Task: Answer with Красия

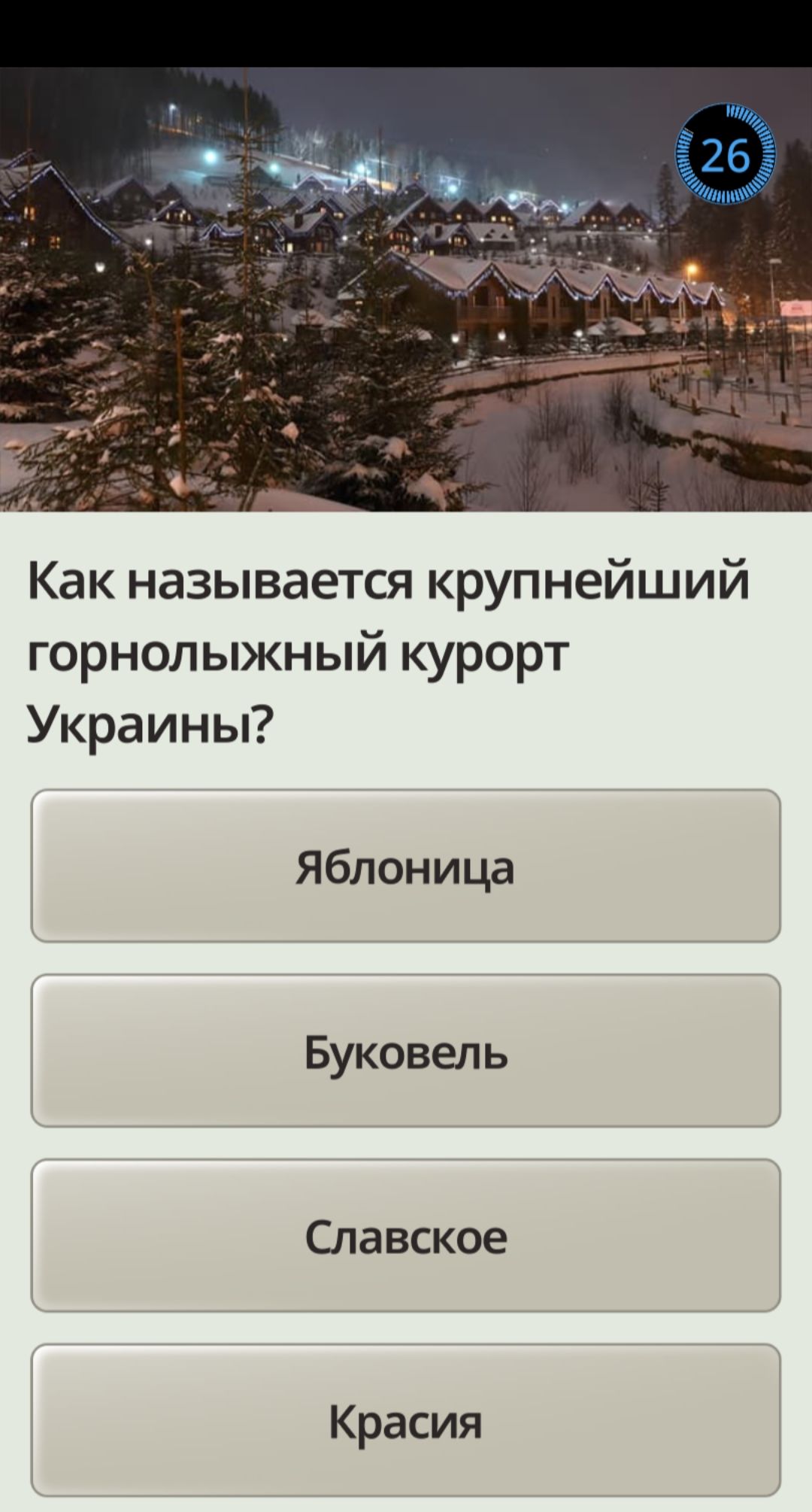Action: pyautogui.click(x=406, y=1421)
